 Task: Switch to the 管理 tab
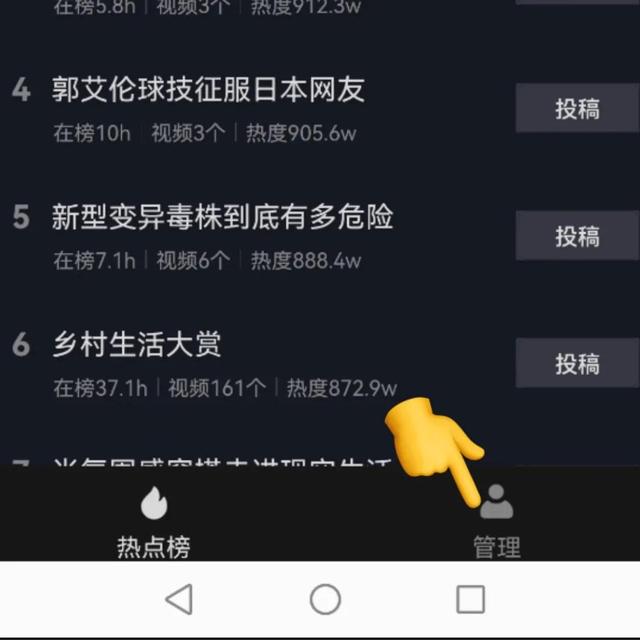coord(497,522)
